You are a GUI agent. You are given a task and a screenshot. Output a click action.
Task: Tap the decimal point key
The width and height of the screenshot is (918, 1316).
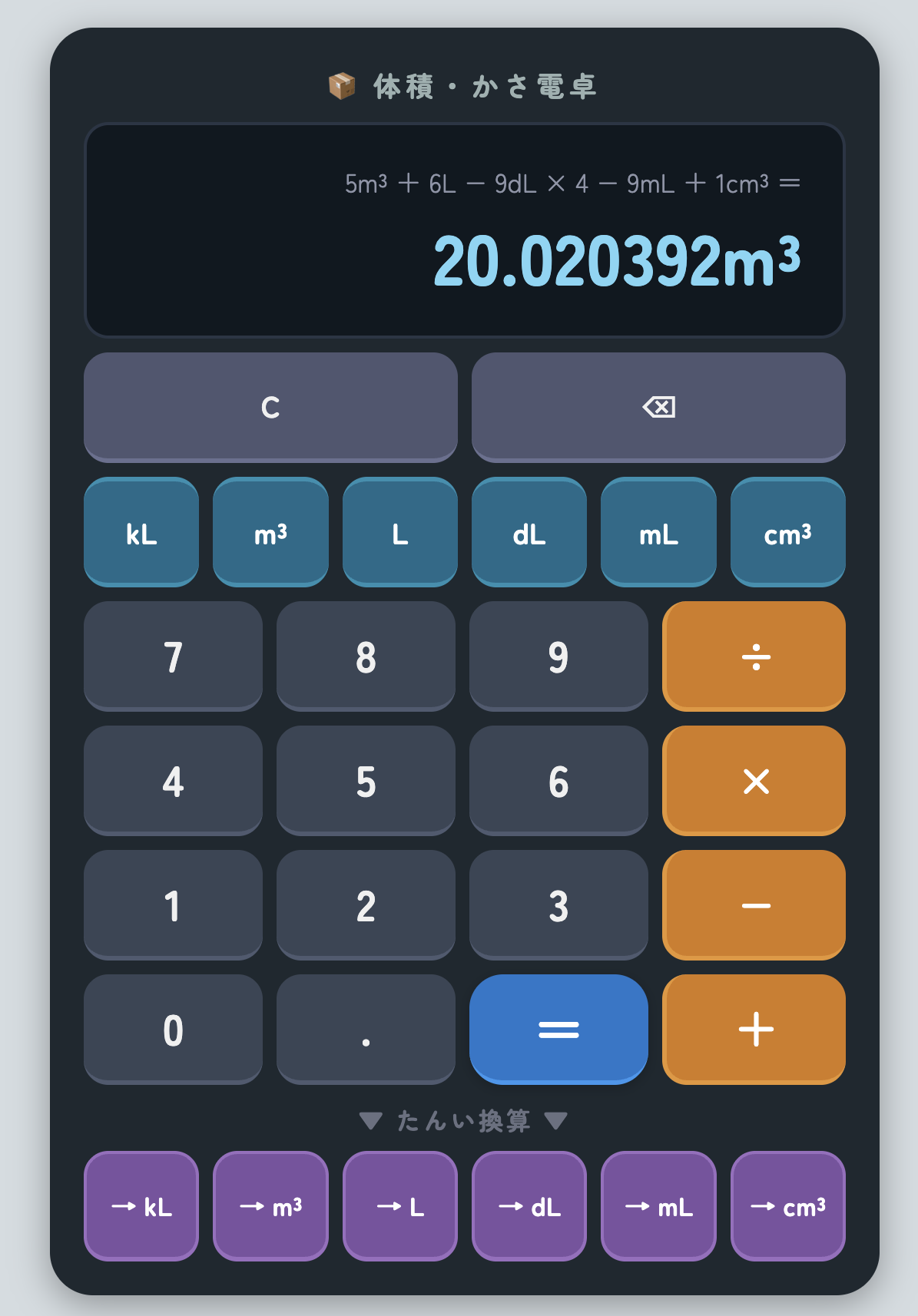tap(366, 1029)
